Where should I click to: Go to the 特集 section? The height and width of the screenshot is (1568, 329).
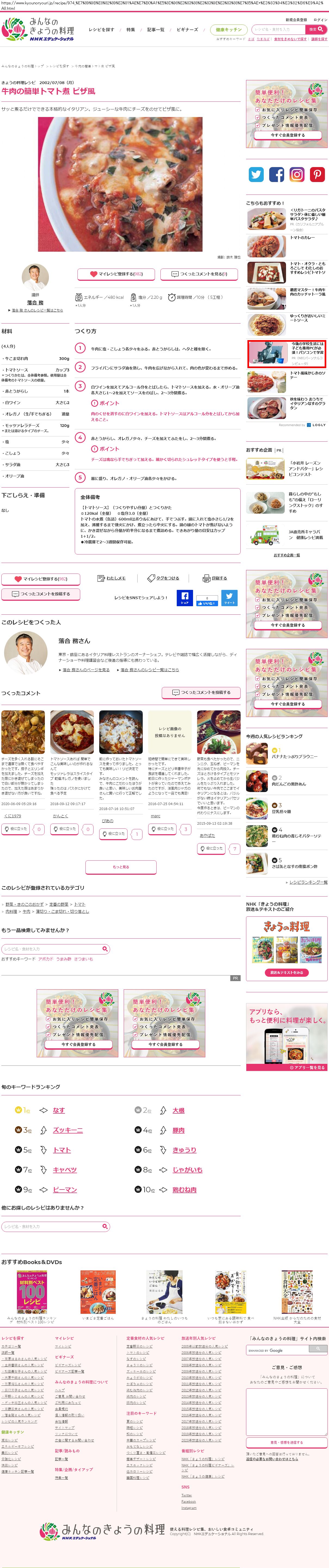tap(131, 29)
